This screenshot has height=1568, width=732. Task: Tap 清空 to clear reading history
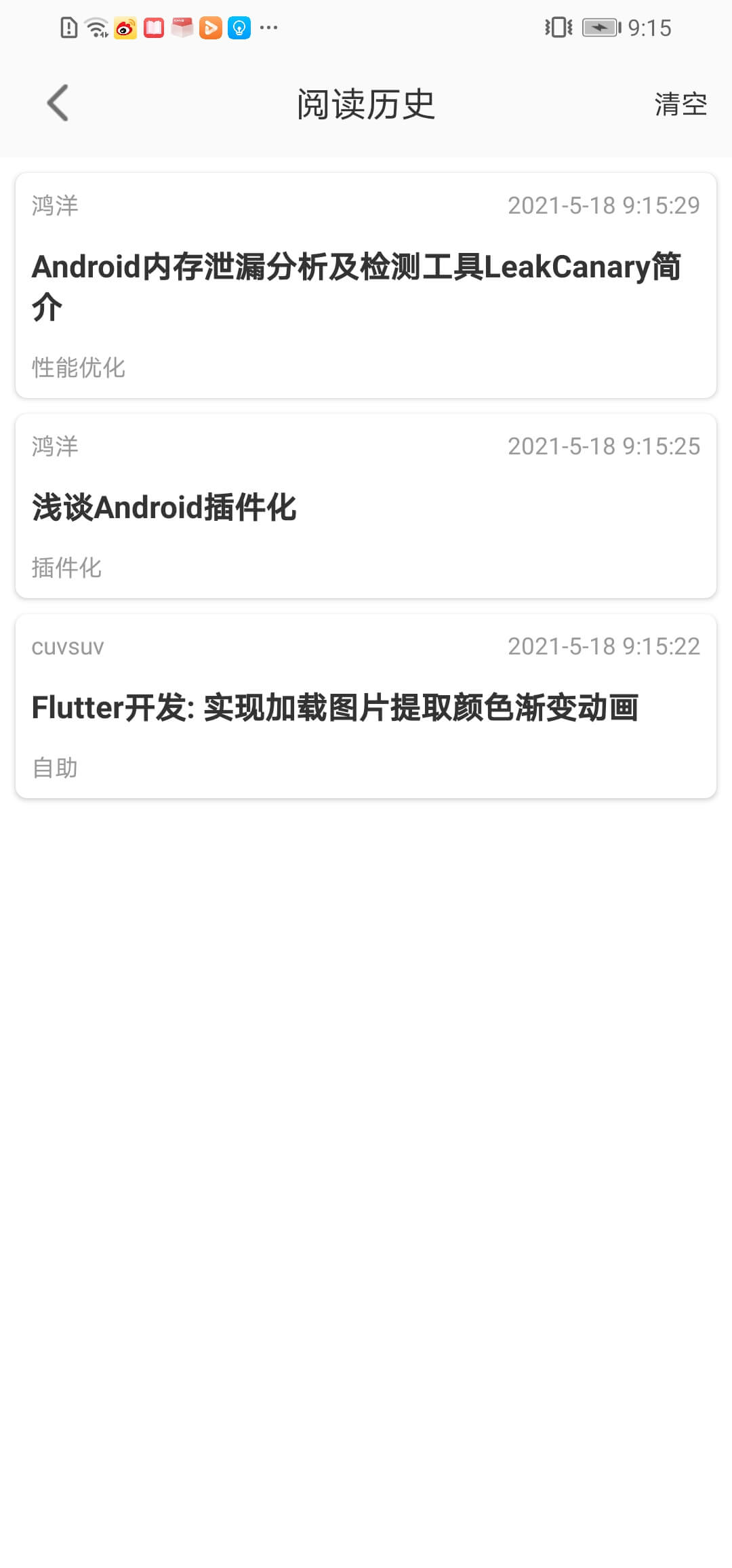(x=680, y=104)
